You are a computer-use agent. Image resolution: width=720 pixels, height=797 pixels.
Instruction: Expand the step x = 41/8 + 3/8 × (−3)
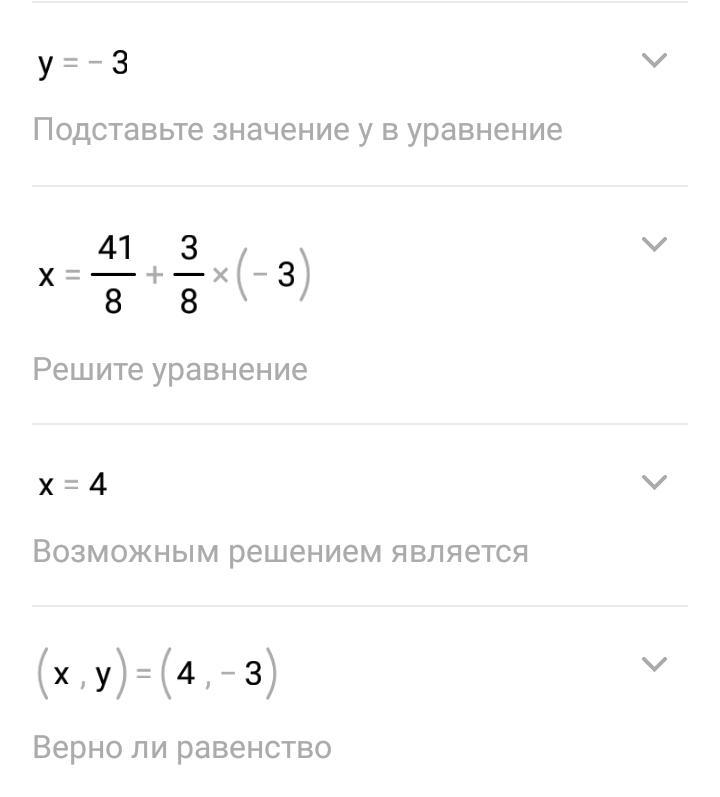653,244
